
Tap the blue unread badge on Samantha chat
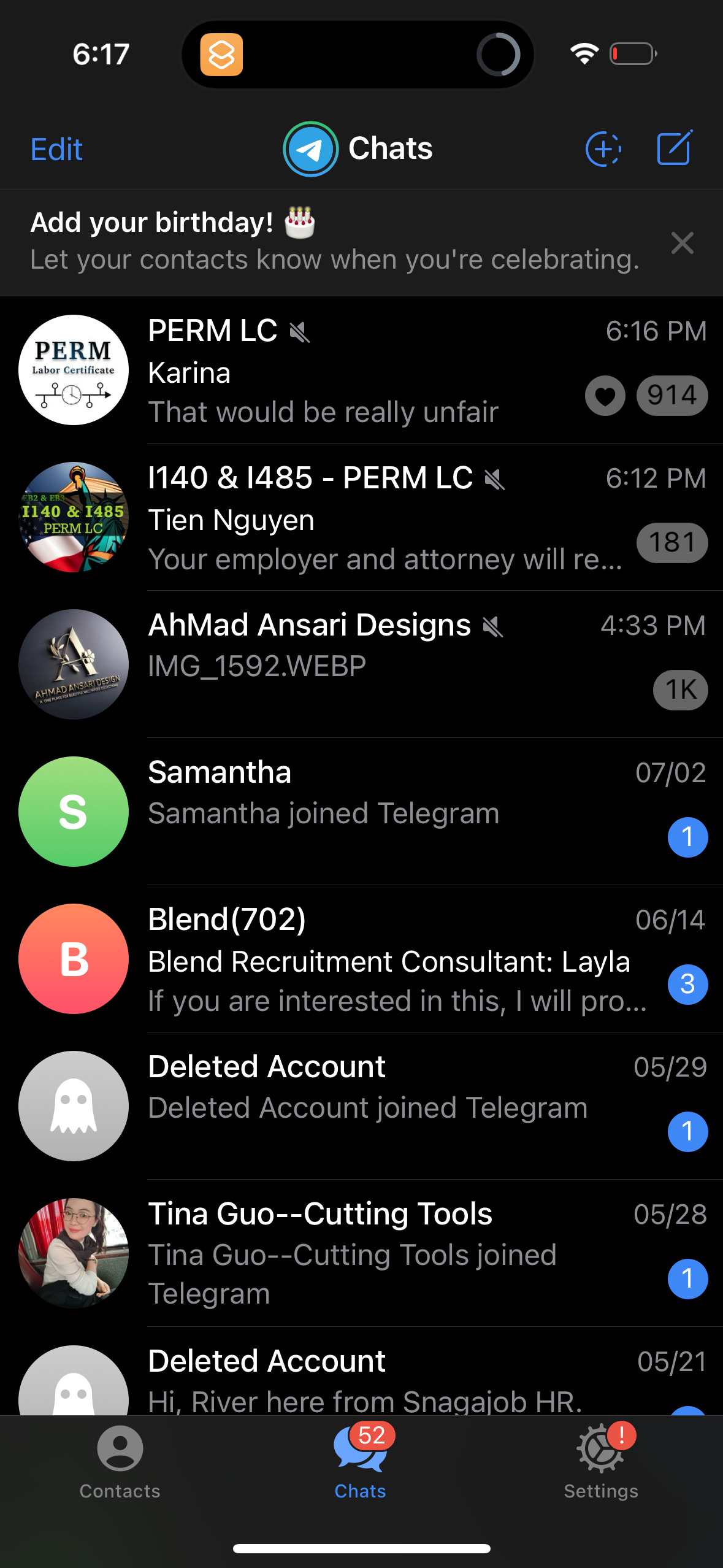(688, 837)
